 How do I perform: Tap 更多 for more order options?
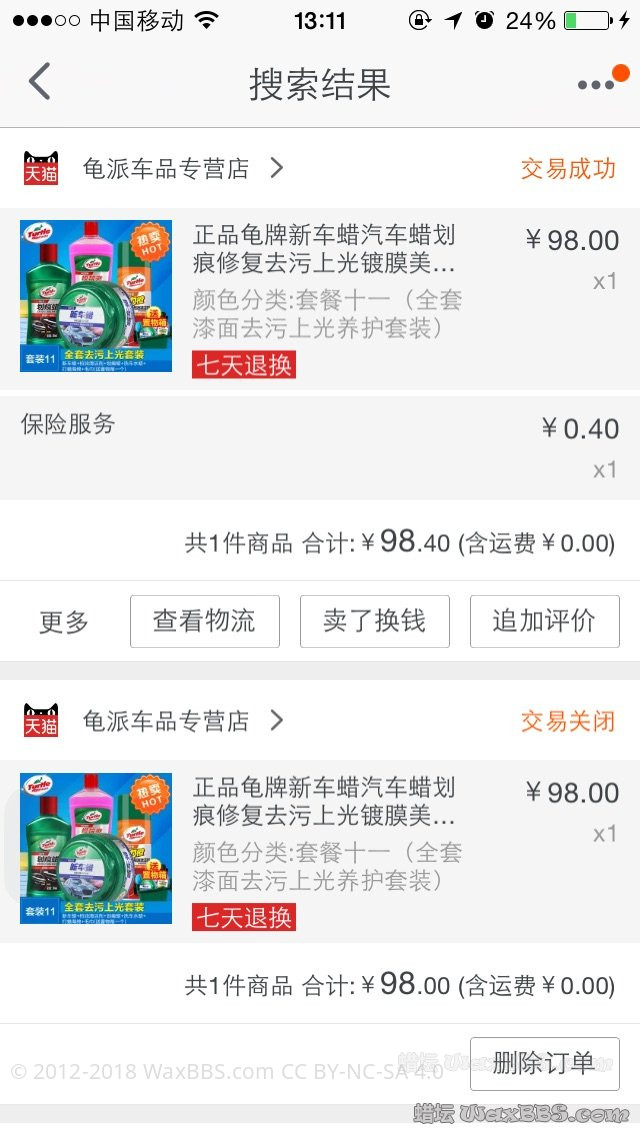click(x=64, y=622)
